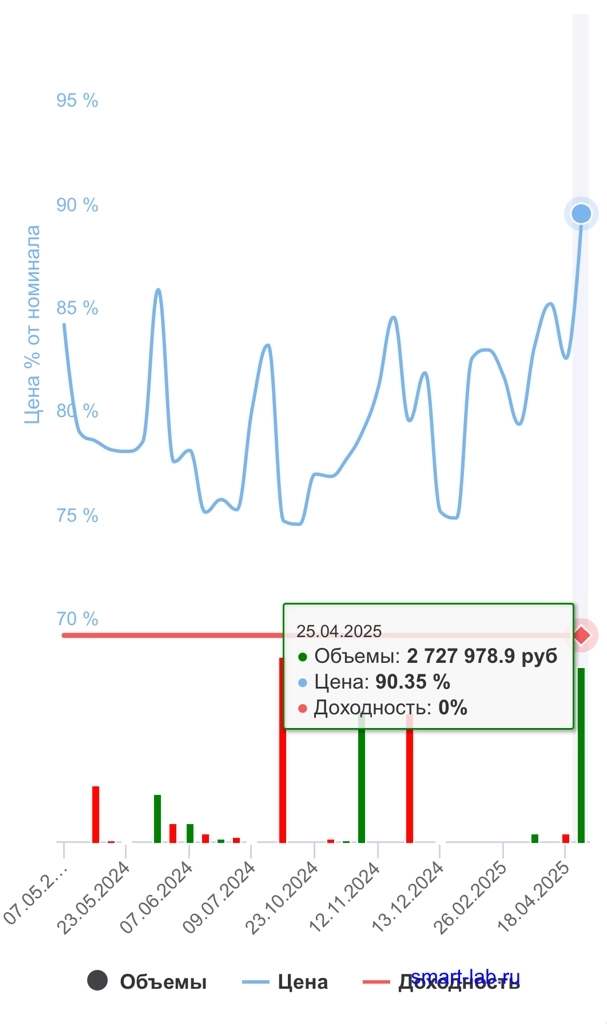Tap the red Доходность diamond marker
The width and height of the screenshot is (607, 1024).
582,635
